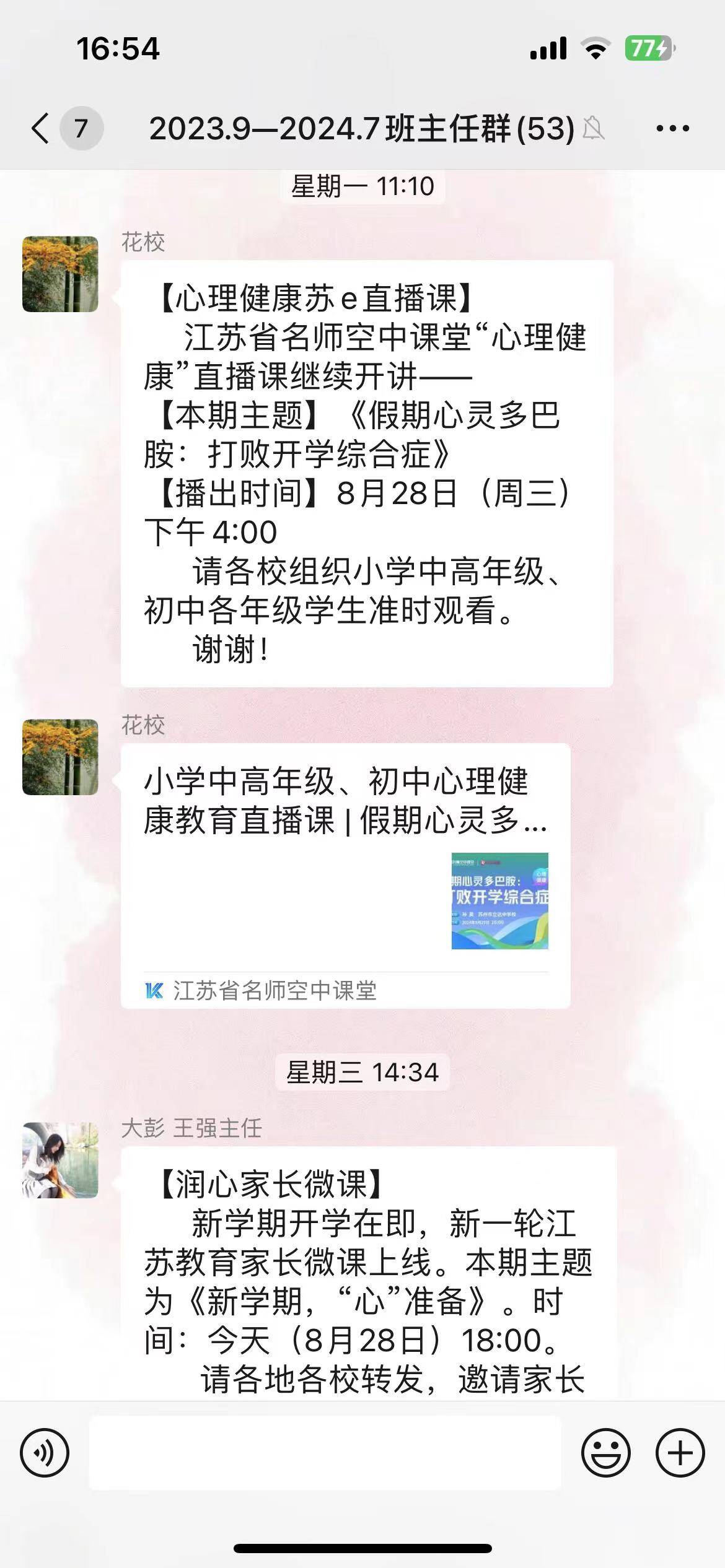Go back to the chat list
725x1568 pixels.
(41, 129)
